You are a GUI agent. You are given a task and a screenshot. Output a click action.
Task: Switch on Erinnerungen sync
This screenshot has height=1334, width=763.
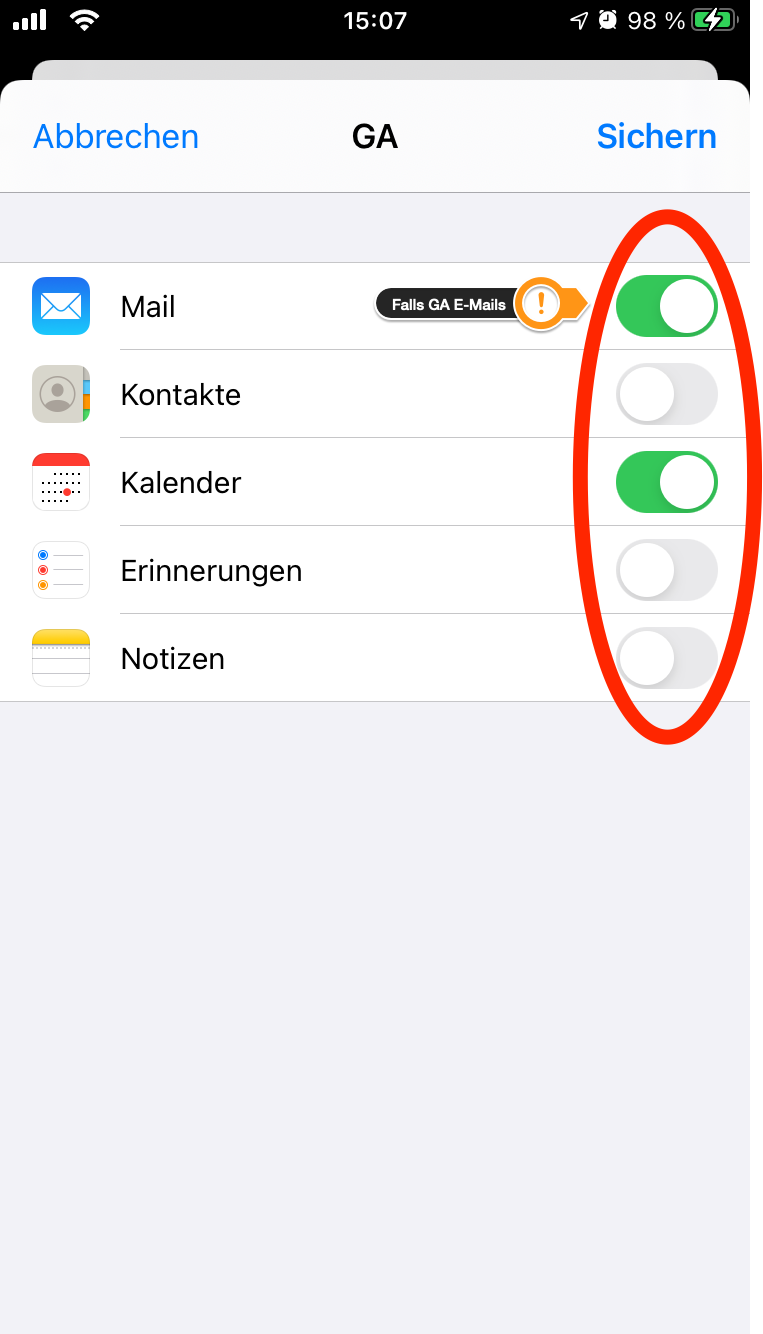(x=666, y=570)
